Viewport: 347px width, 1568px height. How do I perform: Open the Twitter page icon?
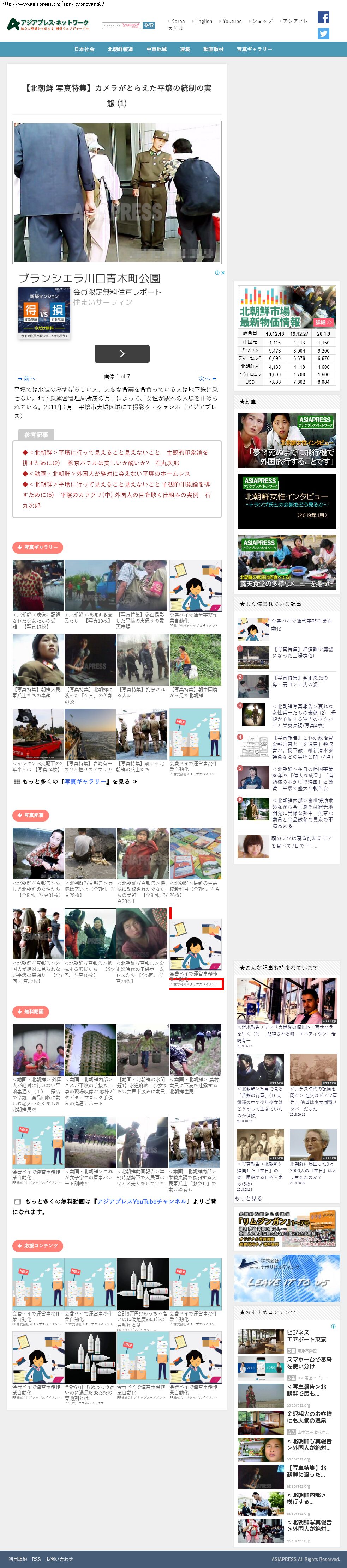coord(323,34)
